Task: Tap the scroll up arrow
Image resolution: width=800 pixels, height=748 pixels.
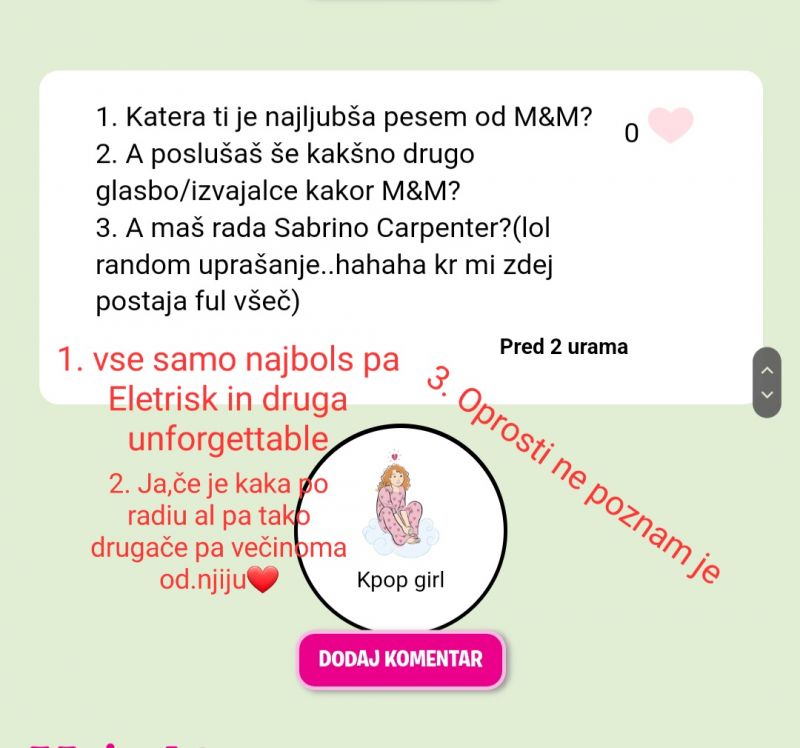Action: click(767, 370)
